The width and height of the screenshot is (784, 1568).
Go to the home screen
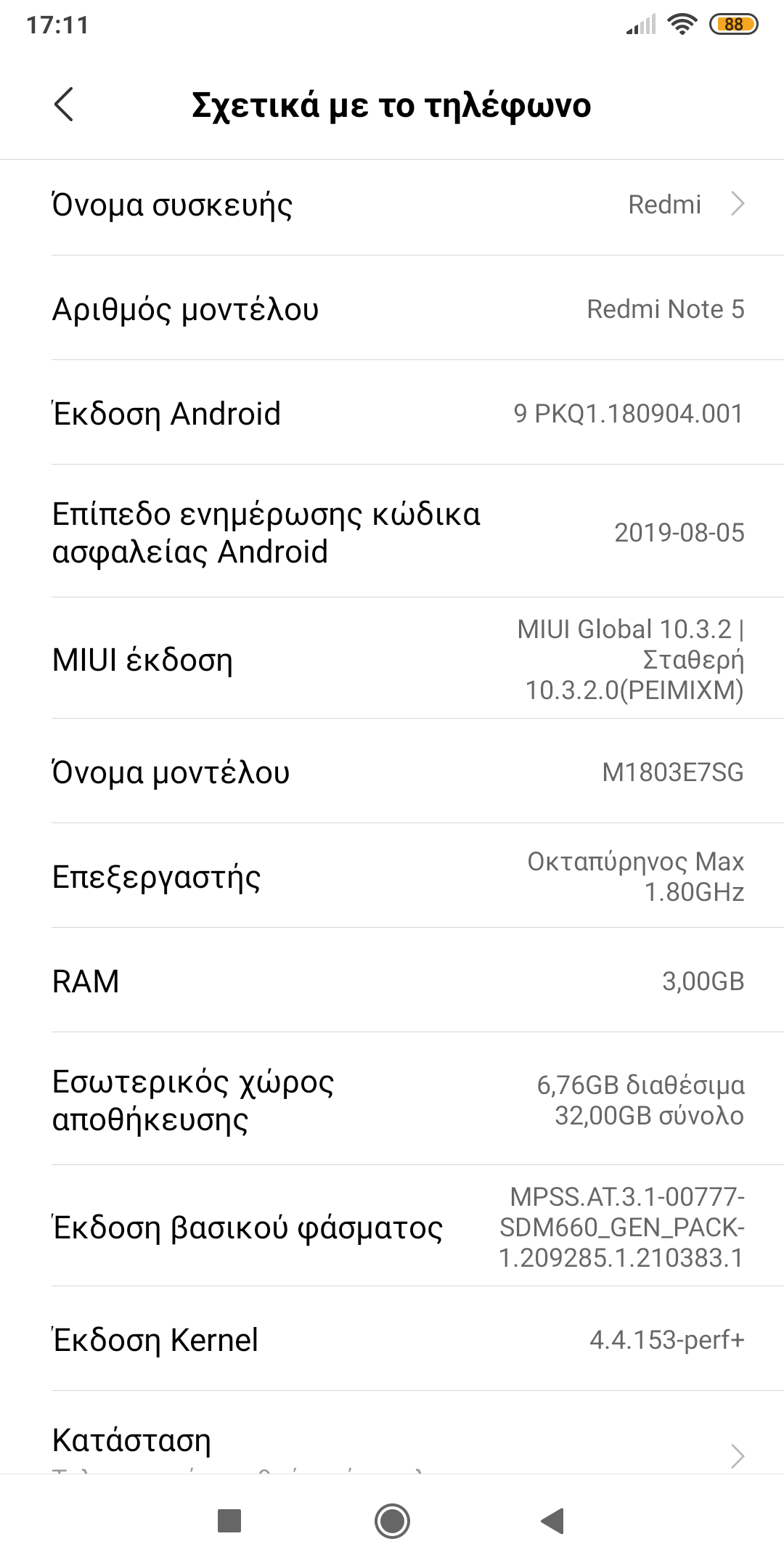[x=392, y=1520]
